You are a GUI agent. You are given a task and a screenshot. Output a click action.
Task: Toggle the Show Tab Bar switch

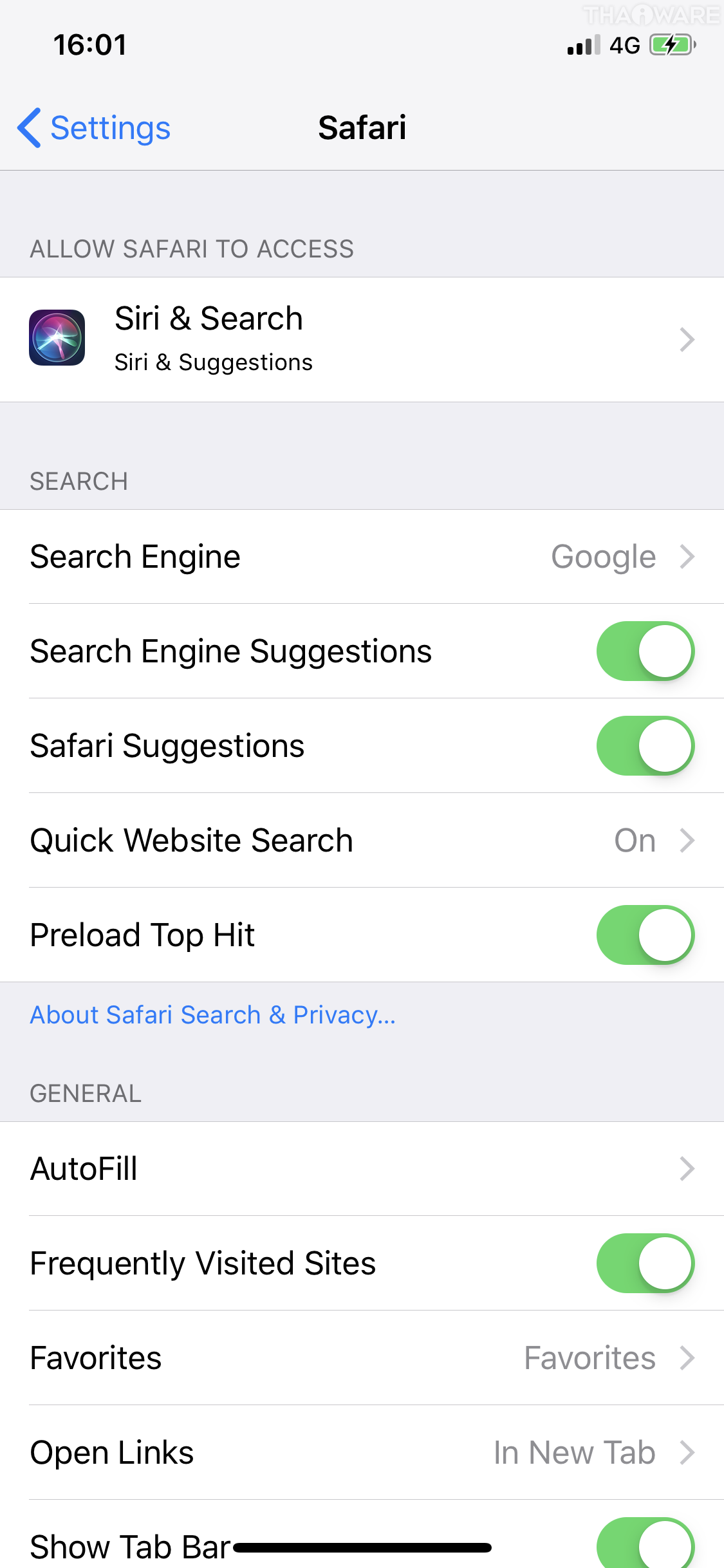pyautogui.click(x=645, y=1544)
